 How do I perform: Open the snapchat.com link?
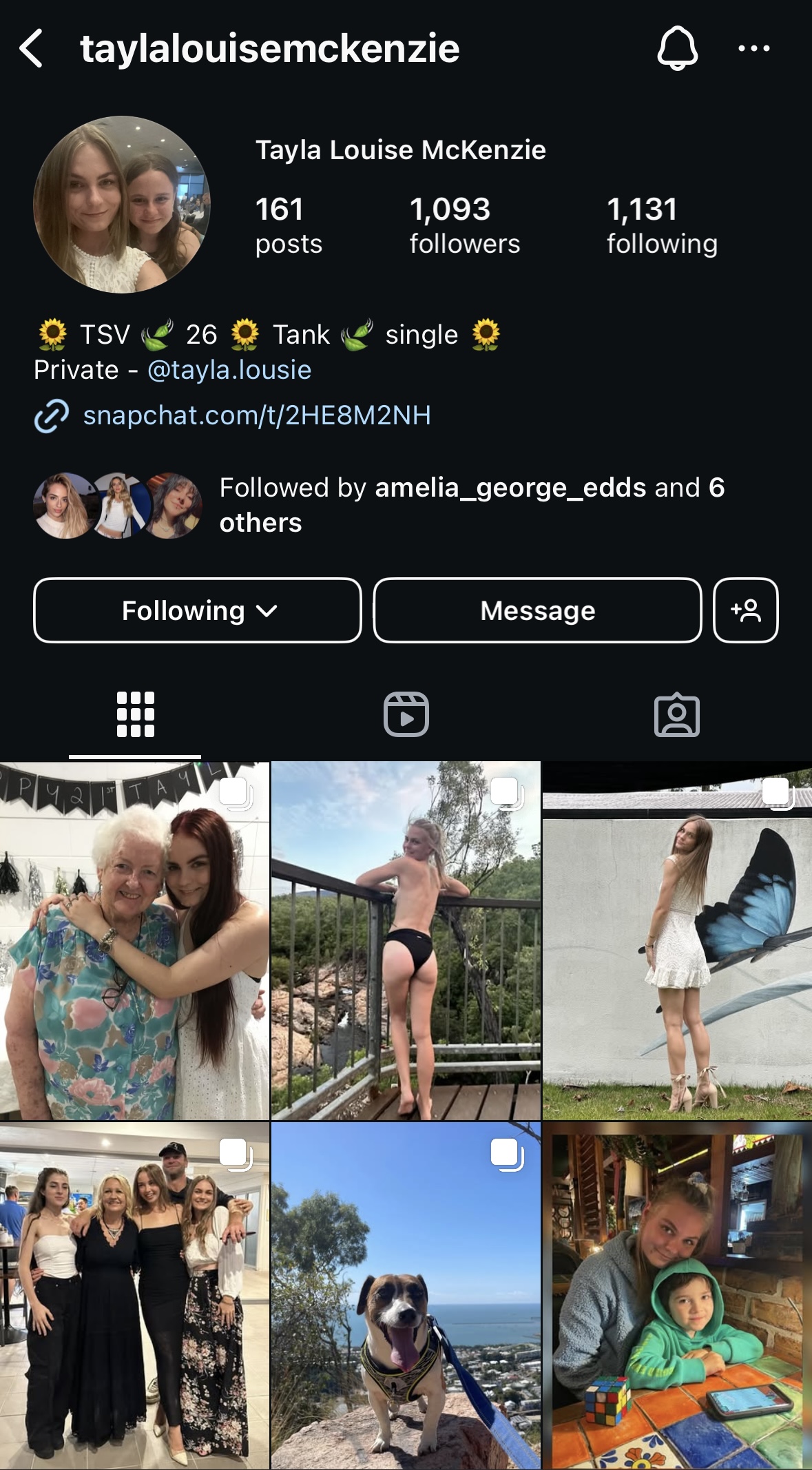click(256, 415)
